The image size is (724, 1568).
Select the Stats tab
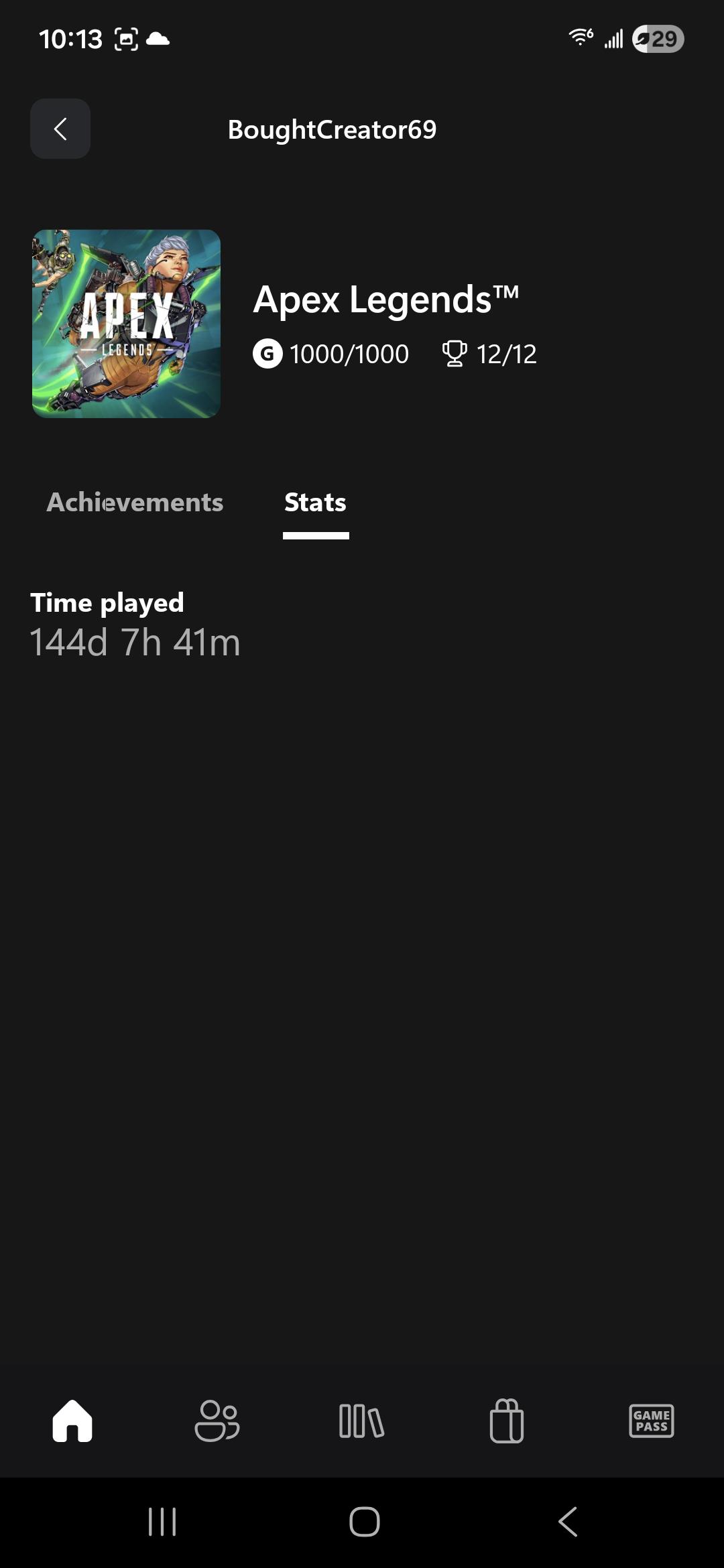coord(315,503)
